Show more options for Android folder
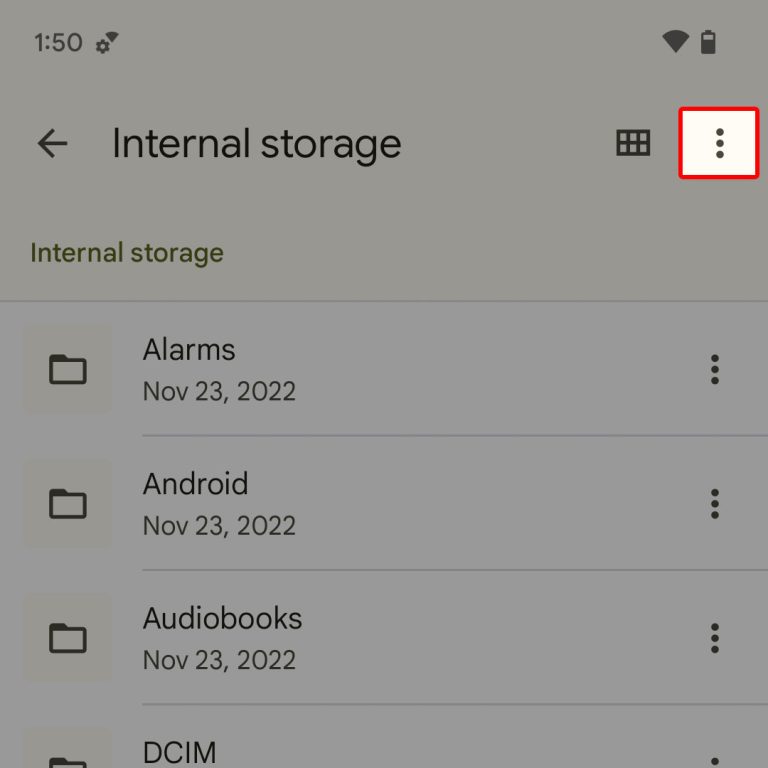 714,503
